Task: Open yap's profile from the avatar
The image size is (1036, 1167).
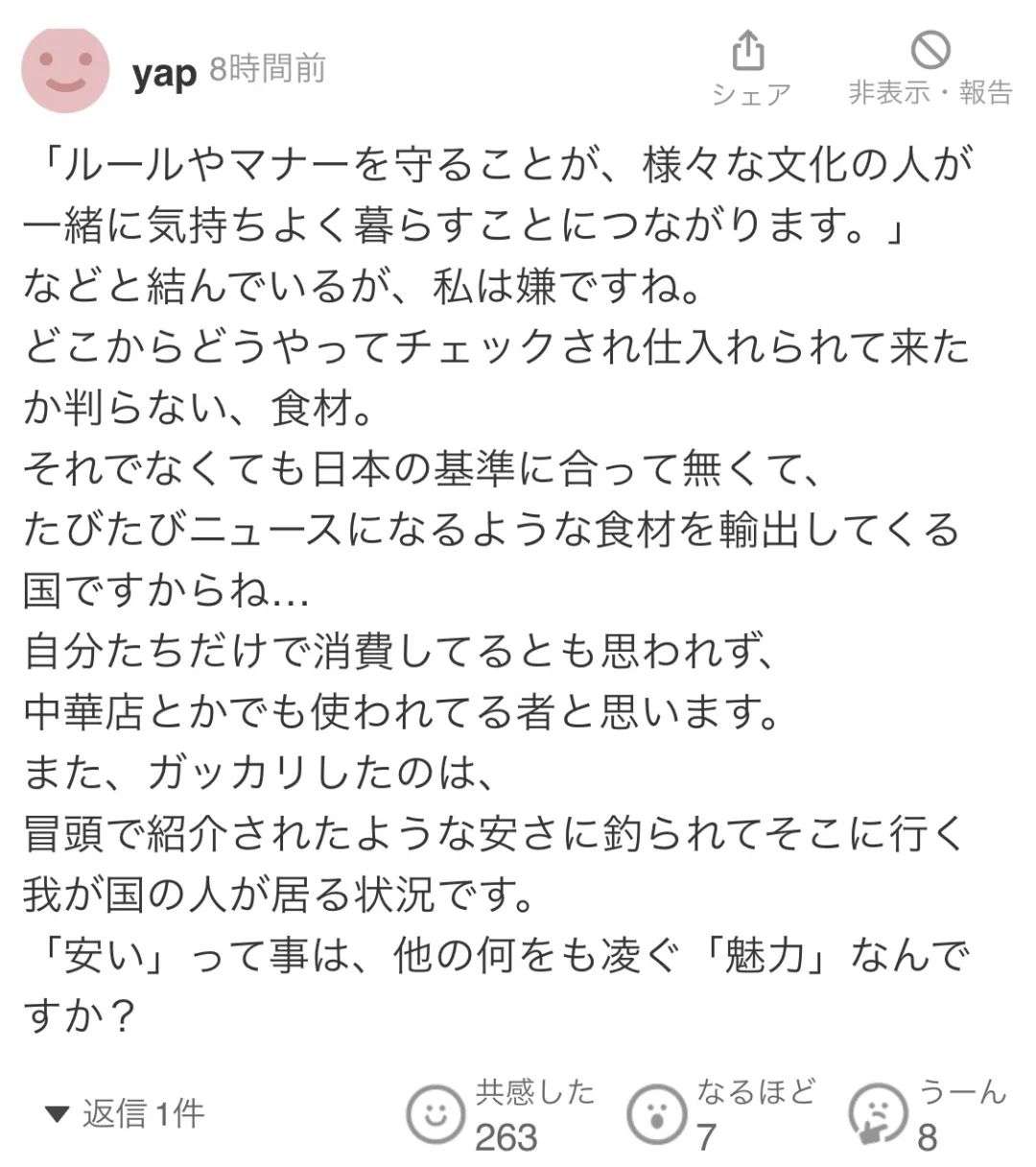Action: 65,71
